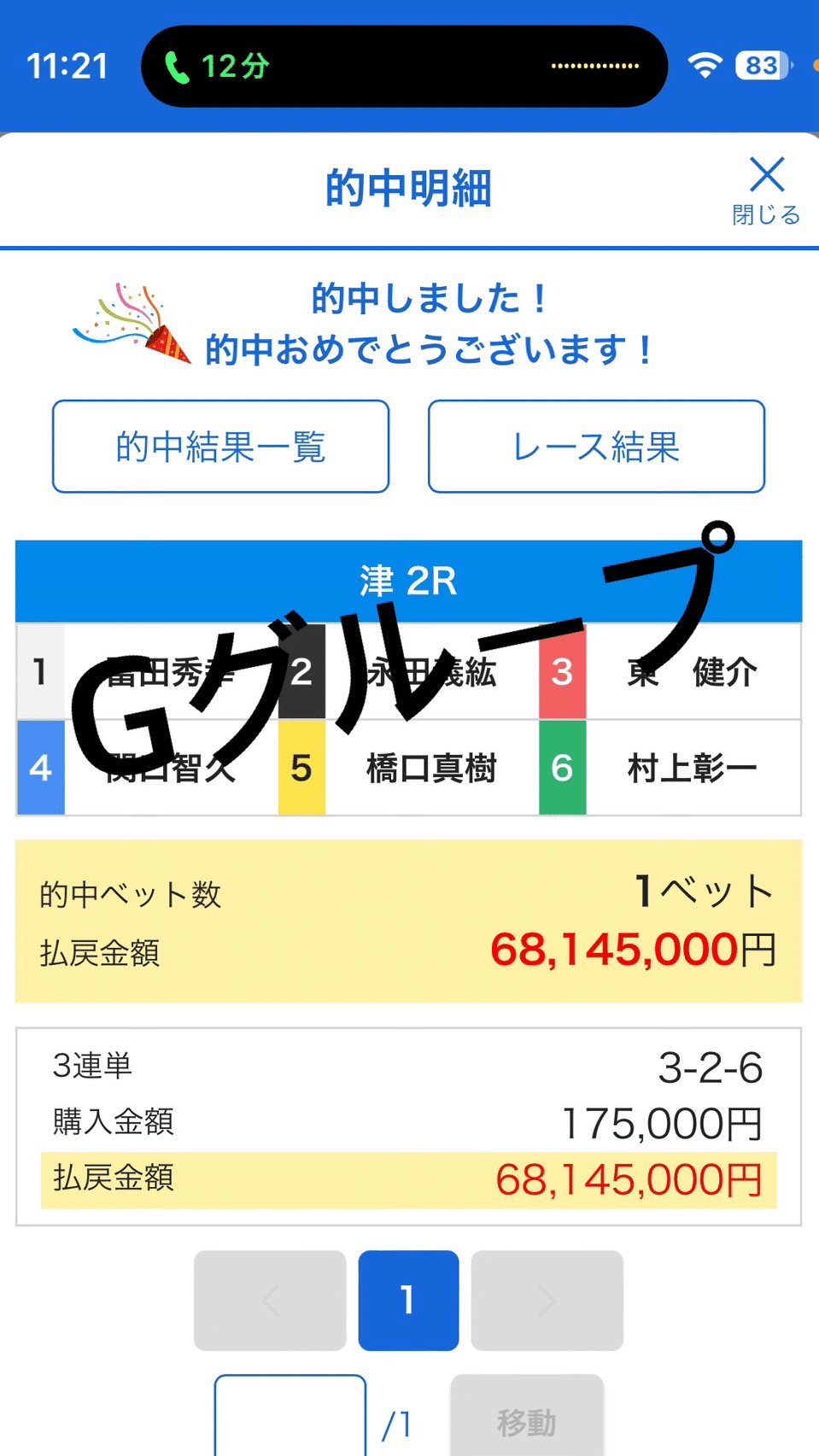Tap the 移動 button
This screenshot has width=819, height=1456.
coord(527,1415)
